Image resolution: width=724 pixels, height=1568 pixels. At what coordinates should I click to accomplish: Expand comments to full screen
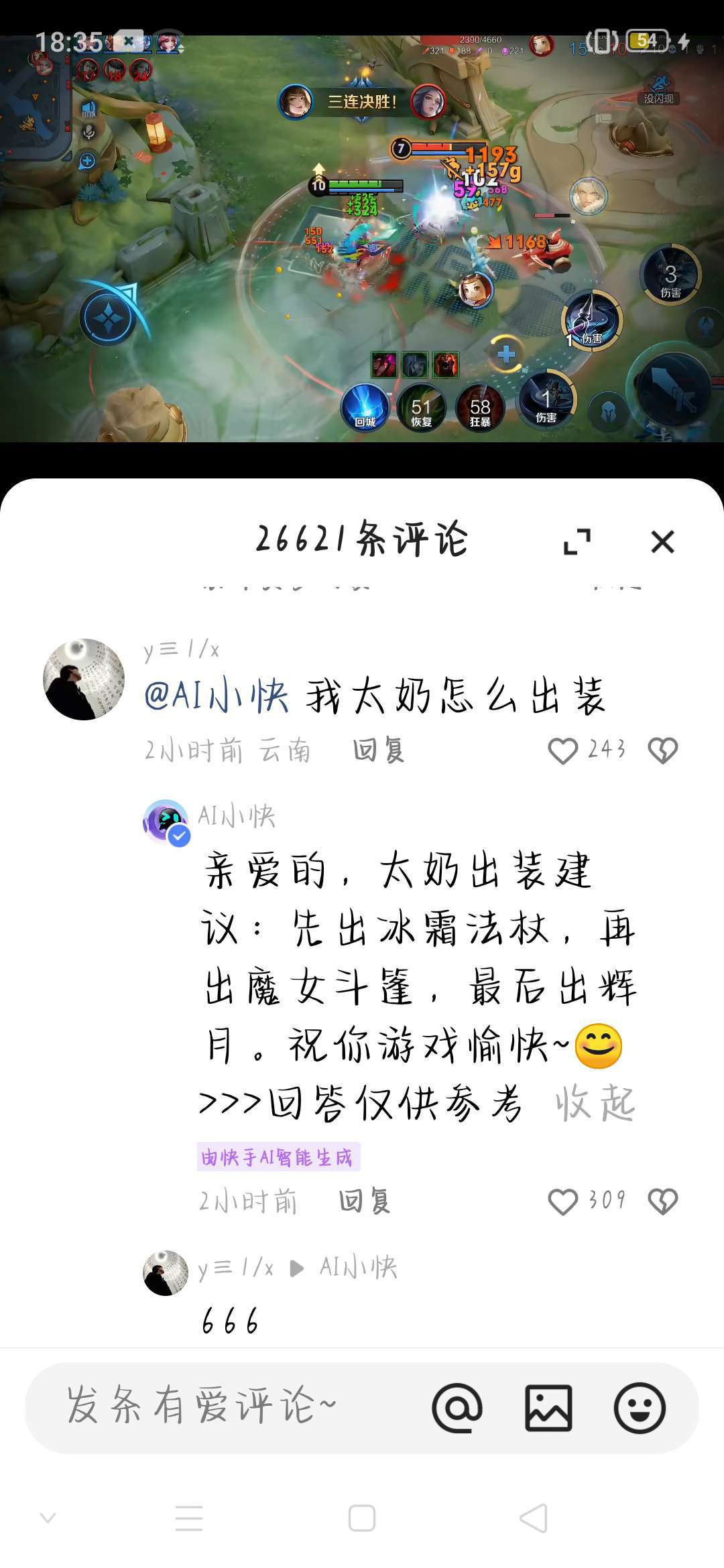[577, 541]
